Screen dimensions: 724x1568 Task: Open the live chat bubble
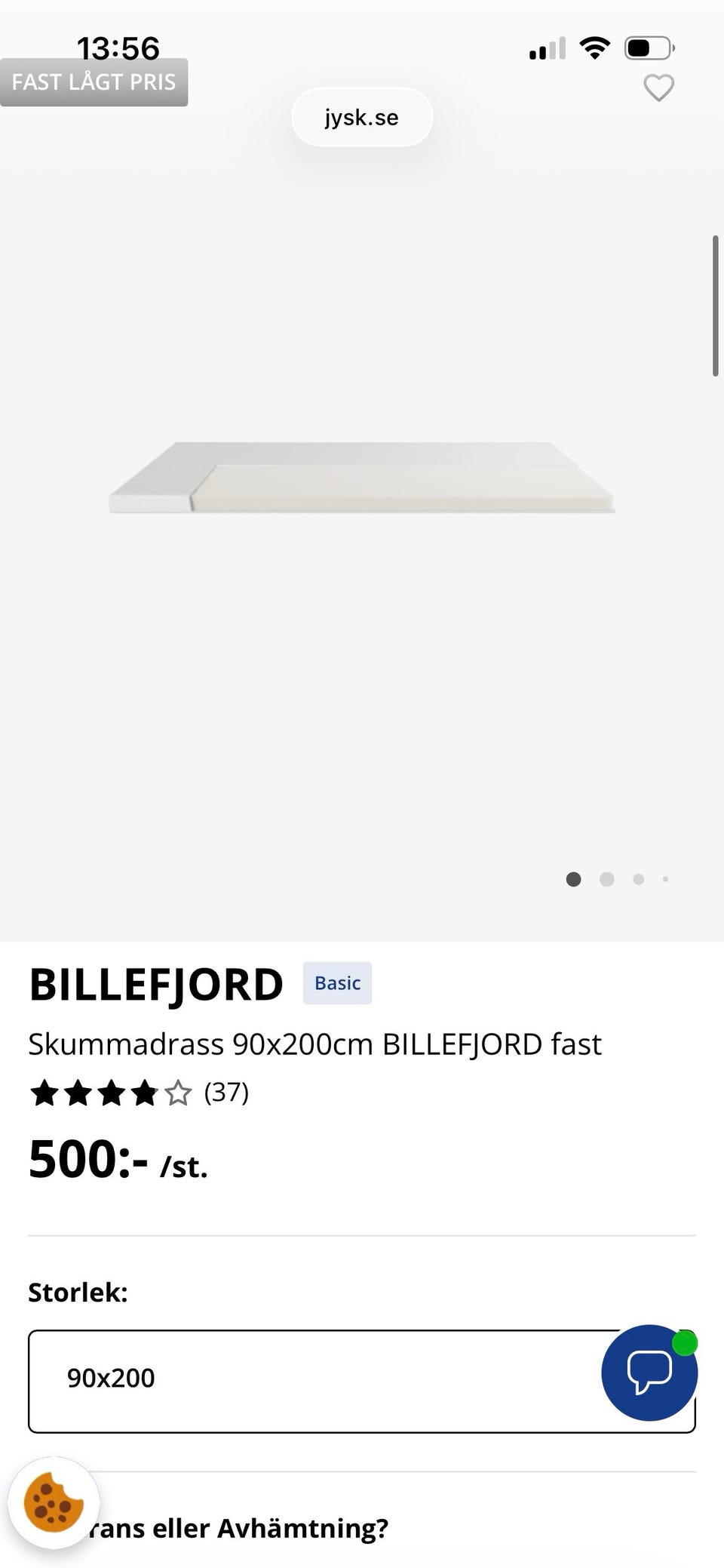tap(649, 1373)
